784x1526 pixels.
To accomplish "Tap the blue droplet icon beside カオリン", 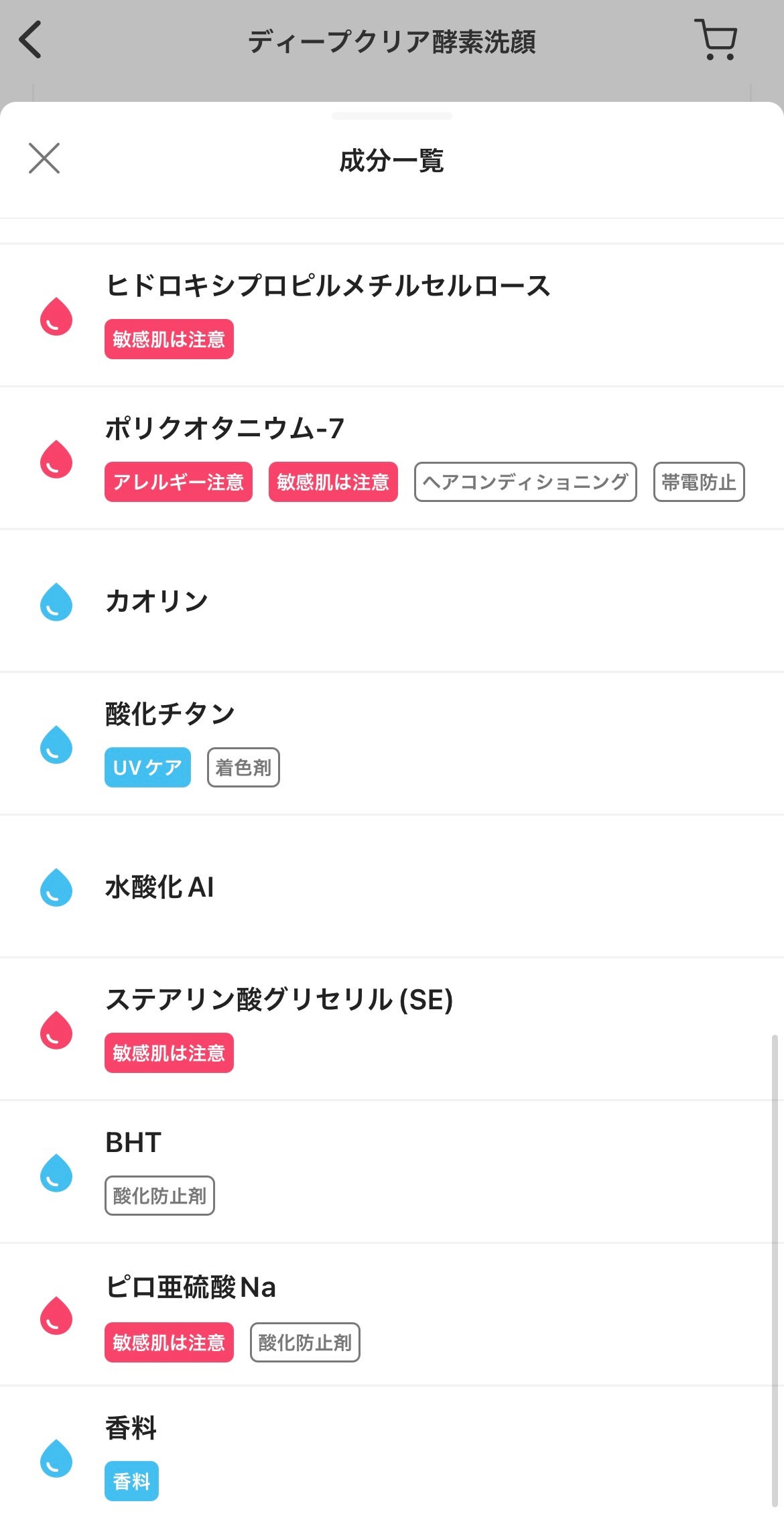I will (x=56, y=601).
